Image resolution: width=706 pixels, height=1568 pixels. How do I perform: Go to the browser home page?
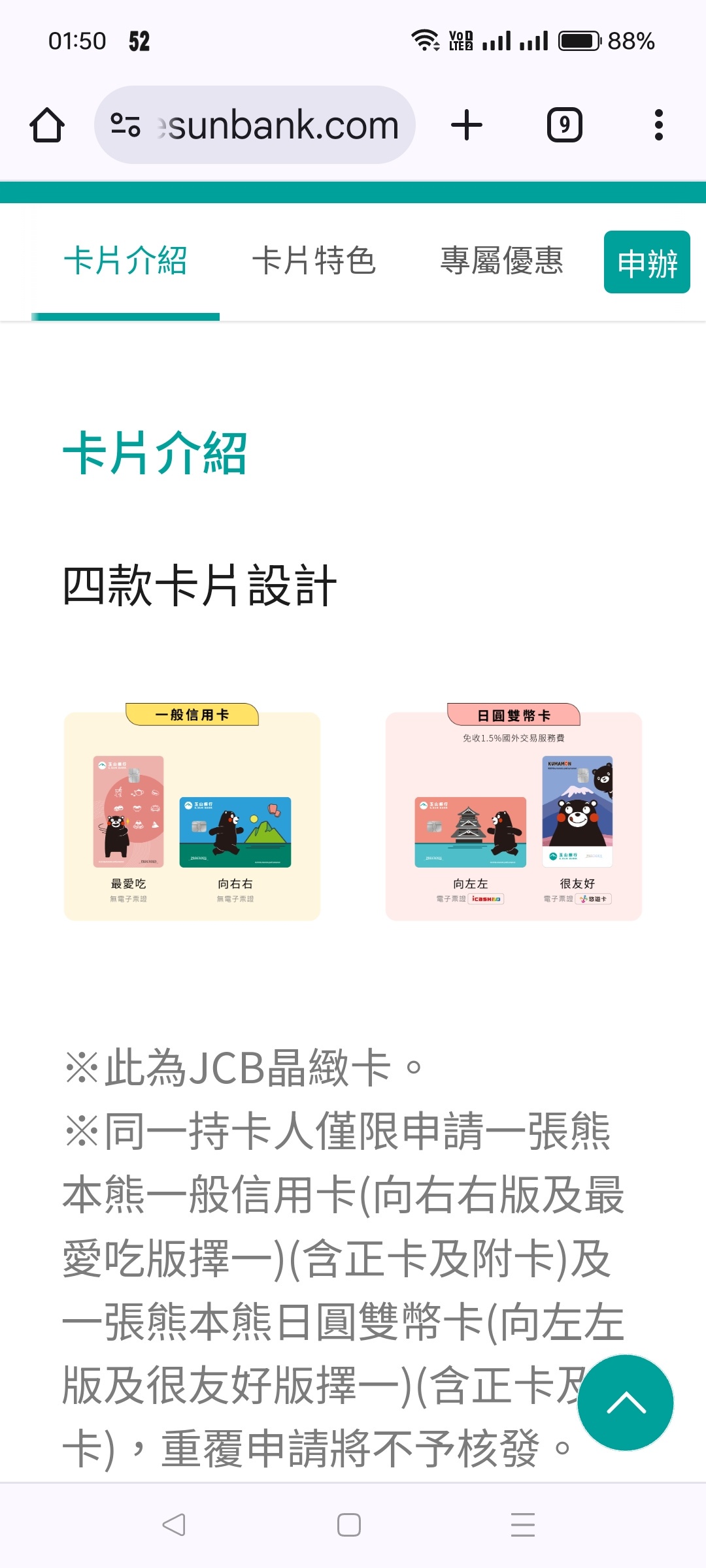click(47, 125)
